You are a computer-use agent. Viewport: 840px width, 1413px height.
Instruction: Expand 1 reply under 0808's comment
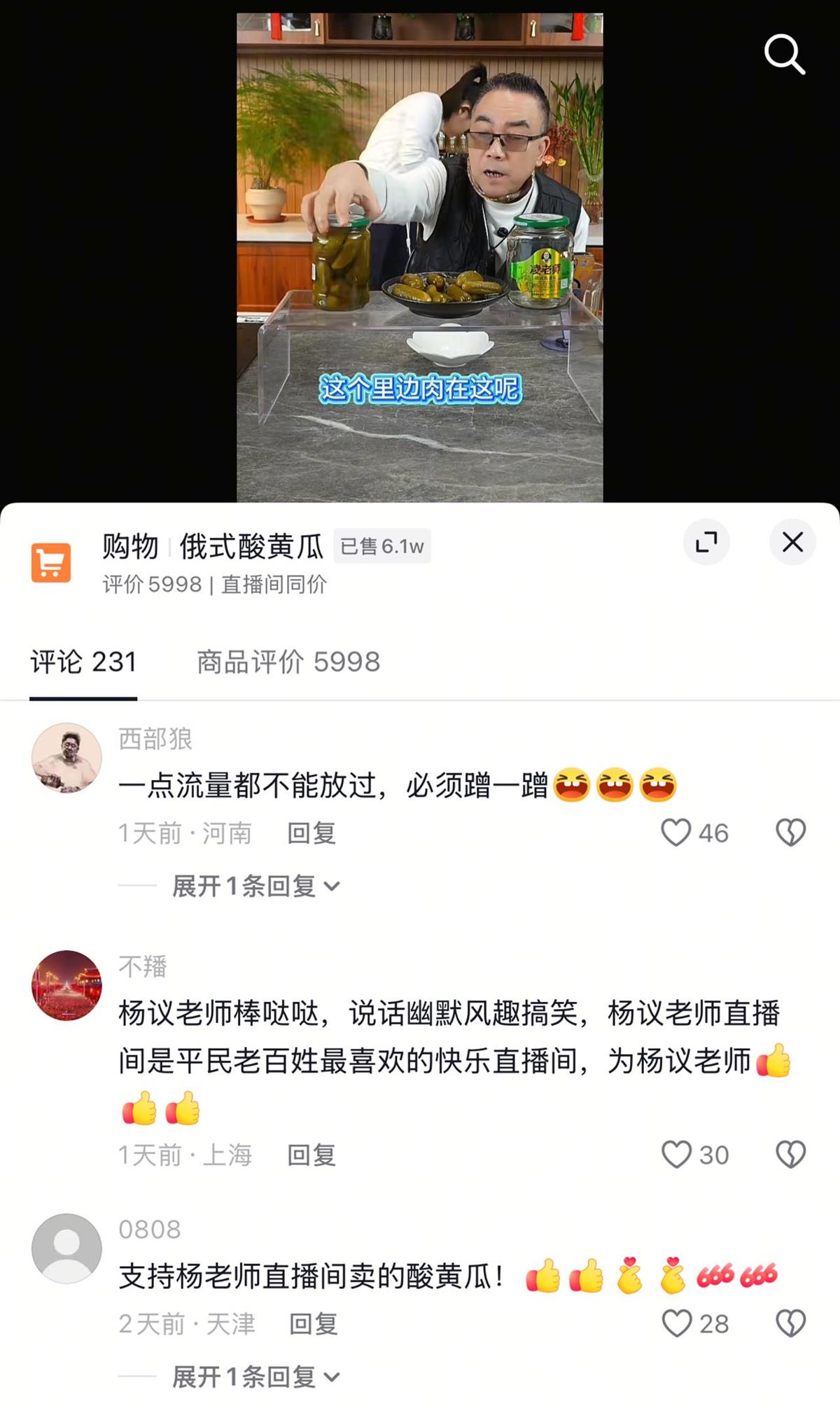coord(255,1377)
